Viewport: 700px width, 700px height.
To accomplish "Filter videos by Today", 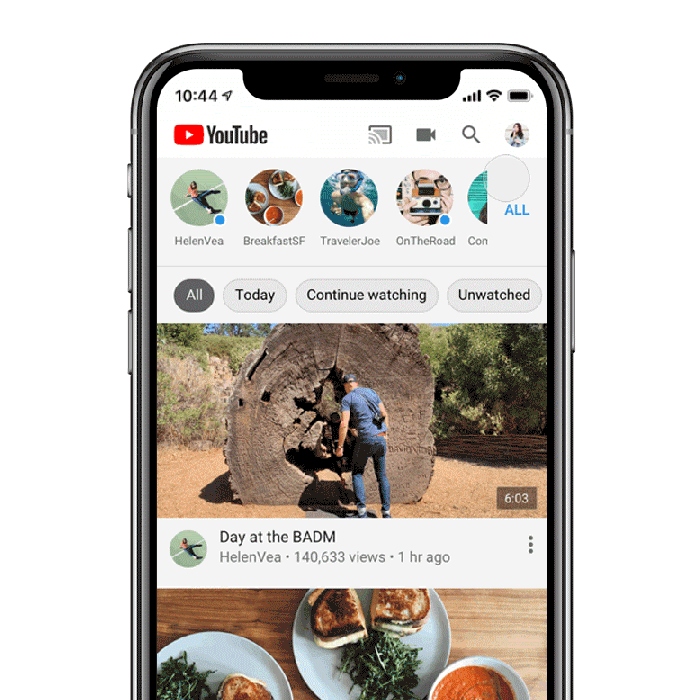I will [255, 295].
